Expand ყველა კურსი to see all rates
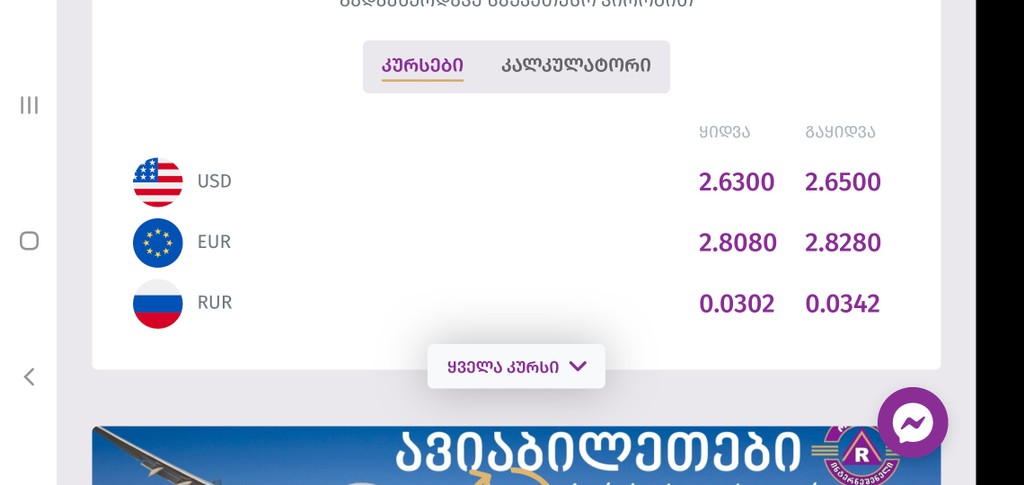Screen dimensions: 1024x485 [x=516, y=366]
